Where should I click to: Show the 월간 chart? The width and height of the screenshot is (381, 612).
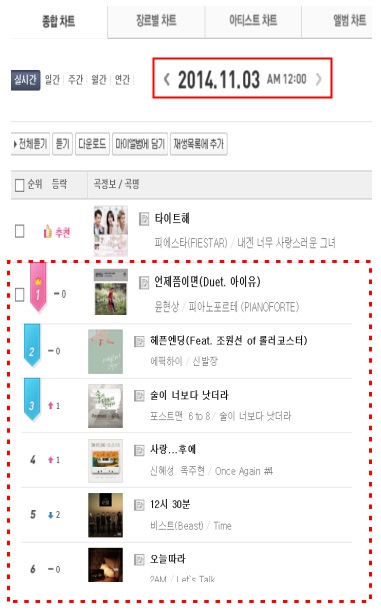[99, 80]
